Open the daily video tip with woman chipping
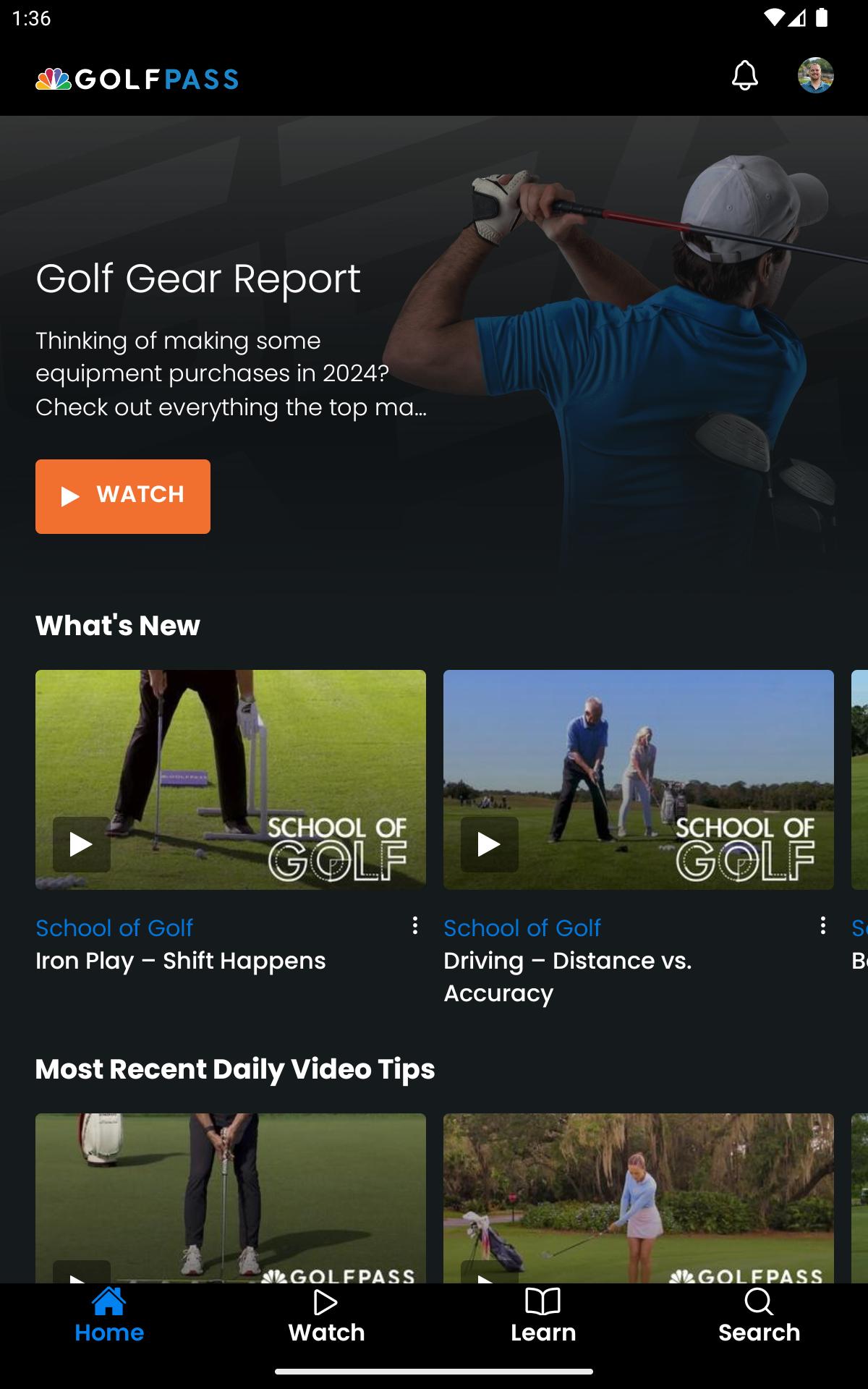The height and width of the screenshot is (1389, 868). [x=639, y=1198]
